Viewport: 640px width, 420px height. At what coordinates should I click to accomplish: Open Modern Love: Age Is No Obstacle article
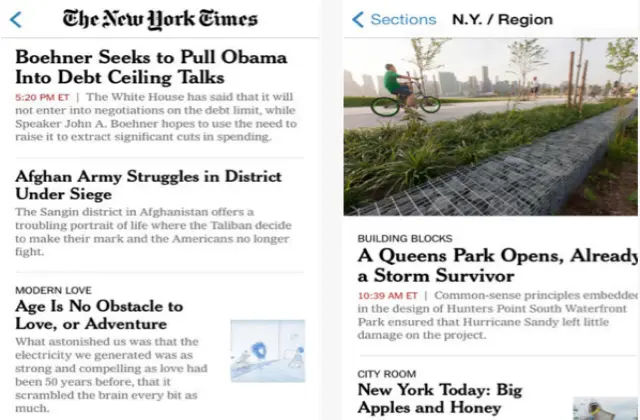tap(99, 315)
